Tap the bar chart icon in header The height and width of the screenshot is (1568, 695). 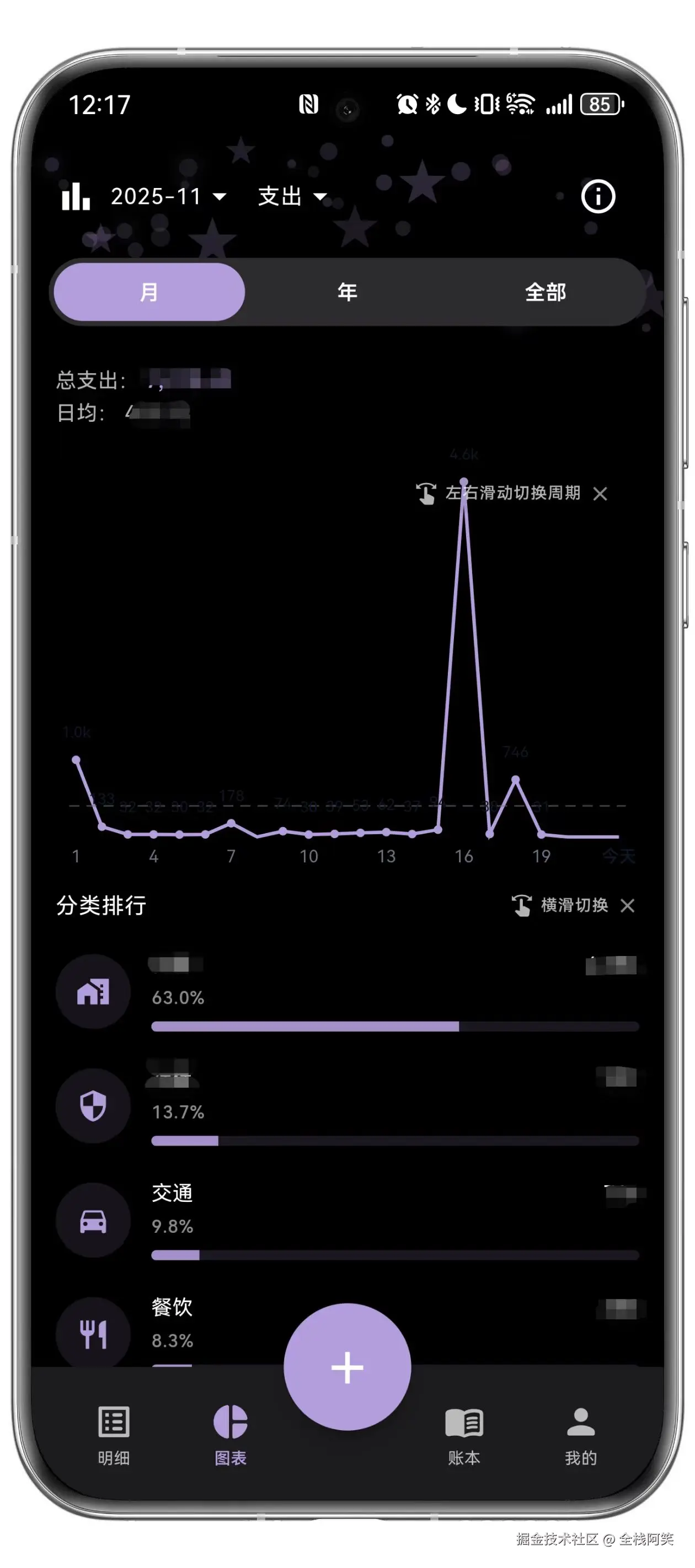point(76,196)
